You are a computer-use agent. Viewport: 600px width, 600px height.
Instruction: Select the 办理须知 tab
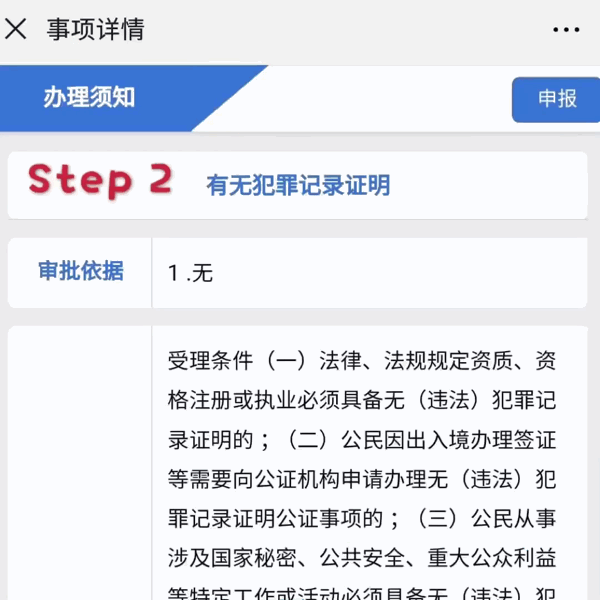90,98
